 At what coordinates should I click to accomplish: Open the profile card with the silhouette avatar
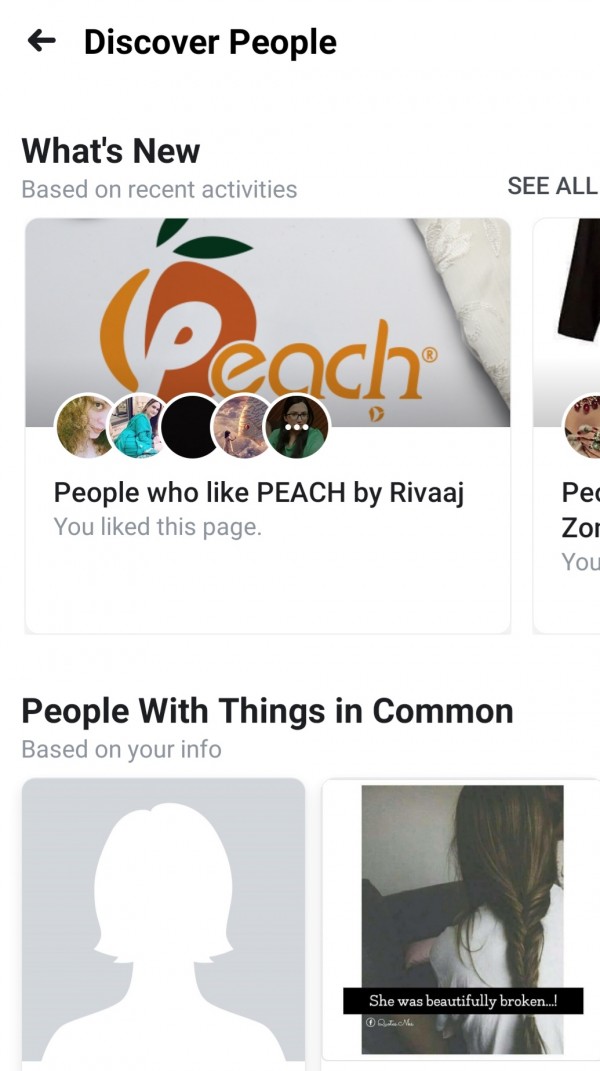[163, 920]
